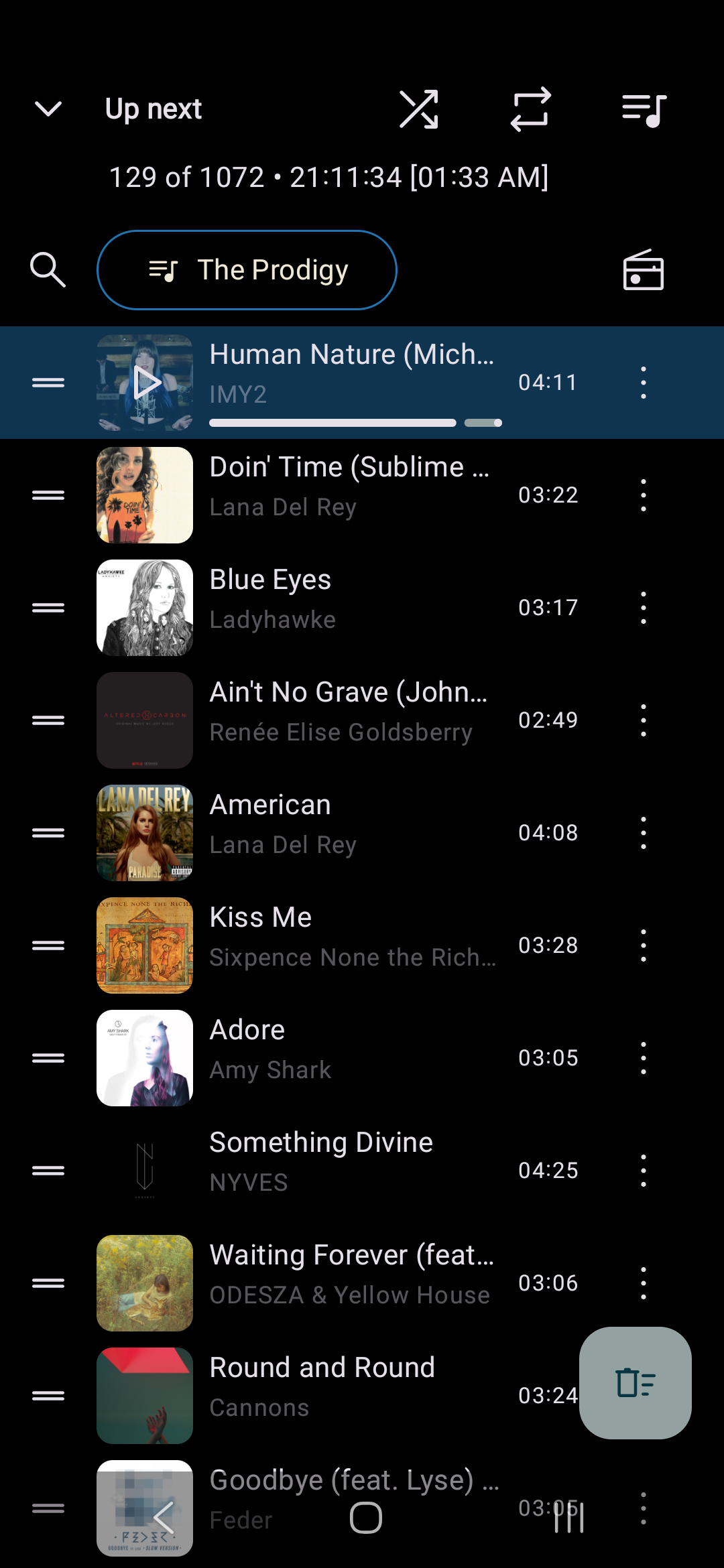Open options for Adore
The image size is (724, 1568).
coord(644,1058)
